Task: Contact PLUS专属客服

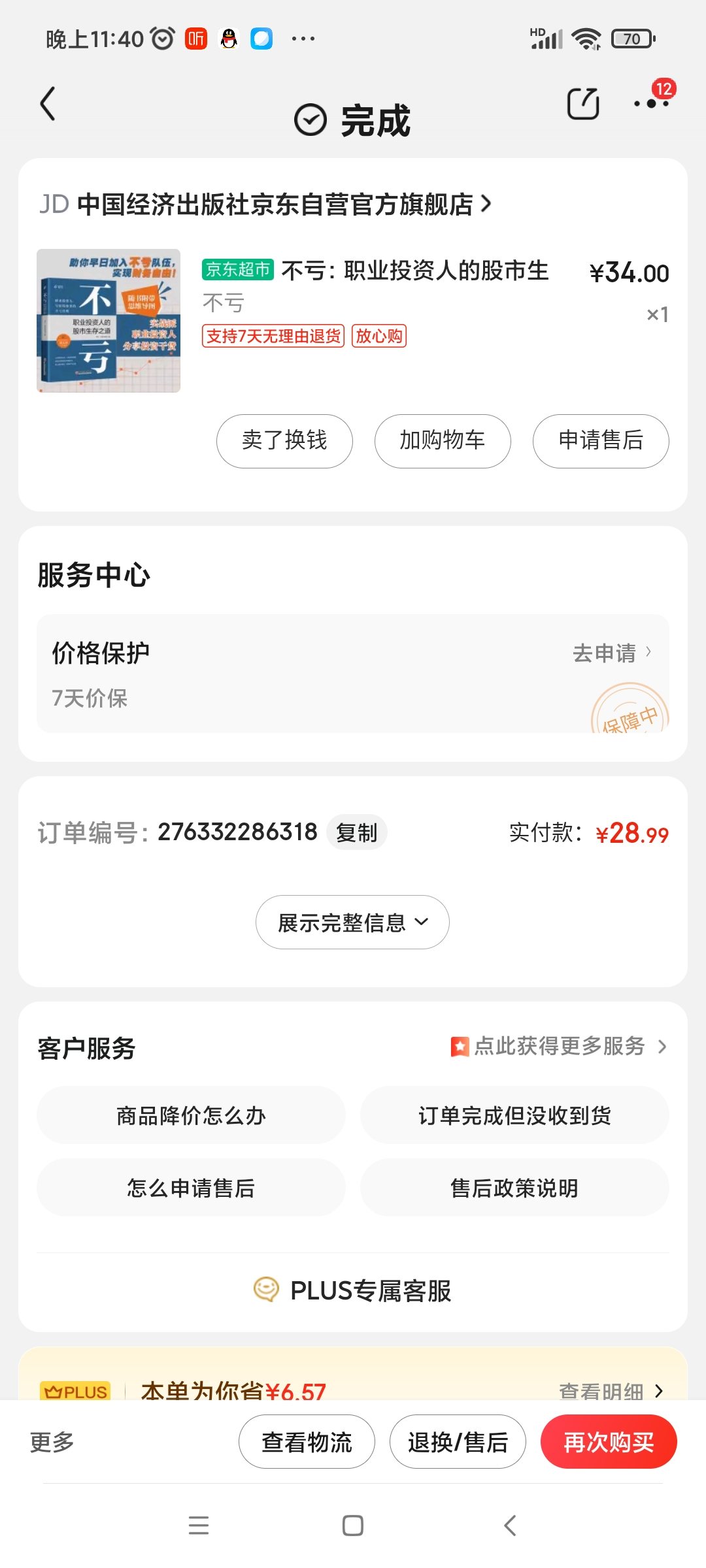Action: tap(353, 1291)
